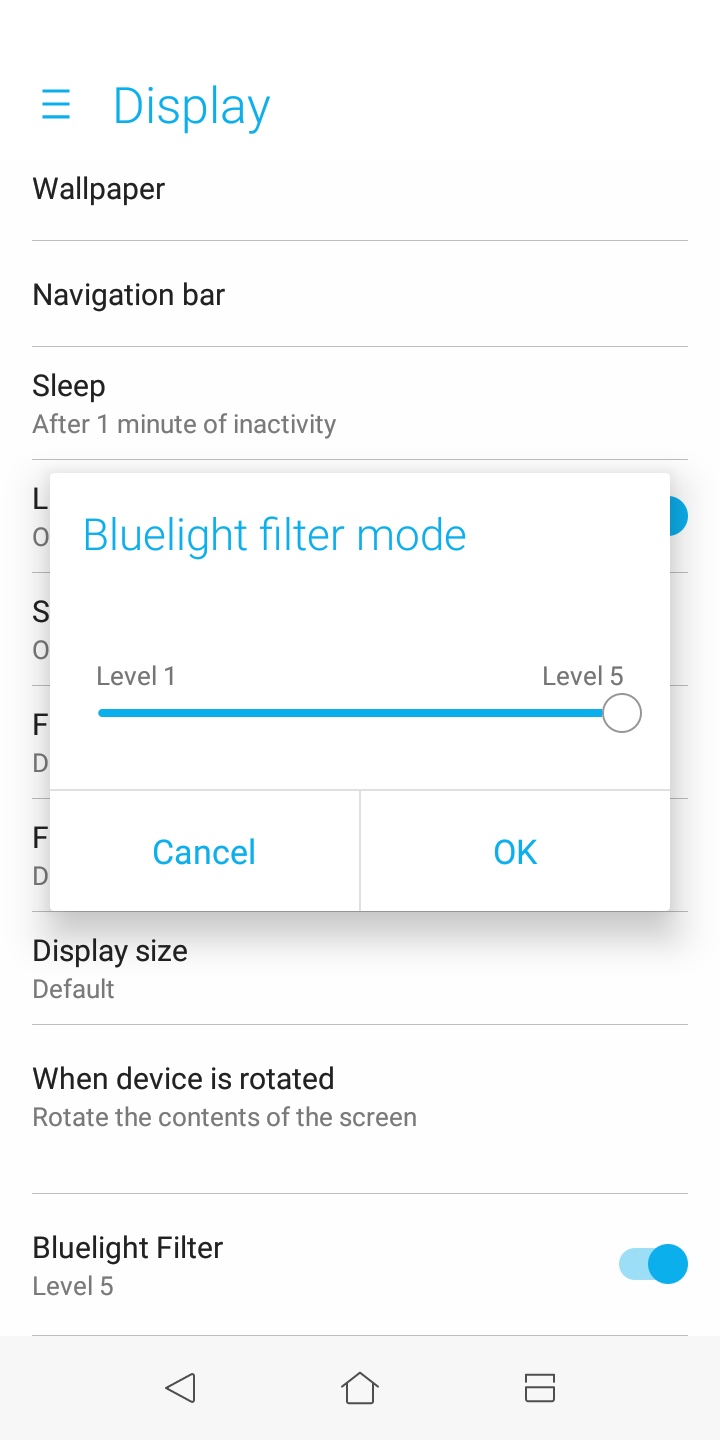
Task: Turn off the Bluelight Filter switch
Action: (653, 1264)
